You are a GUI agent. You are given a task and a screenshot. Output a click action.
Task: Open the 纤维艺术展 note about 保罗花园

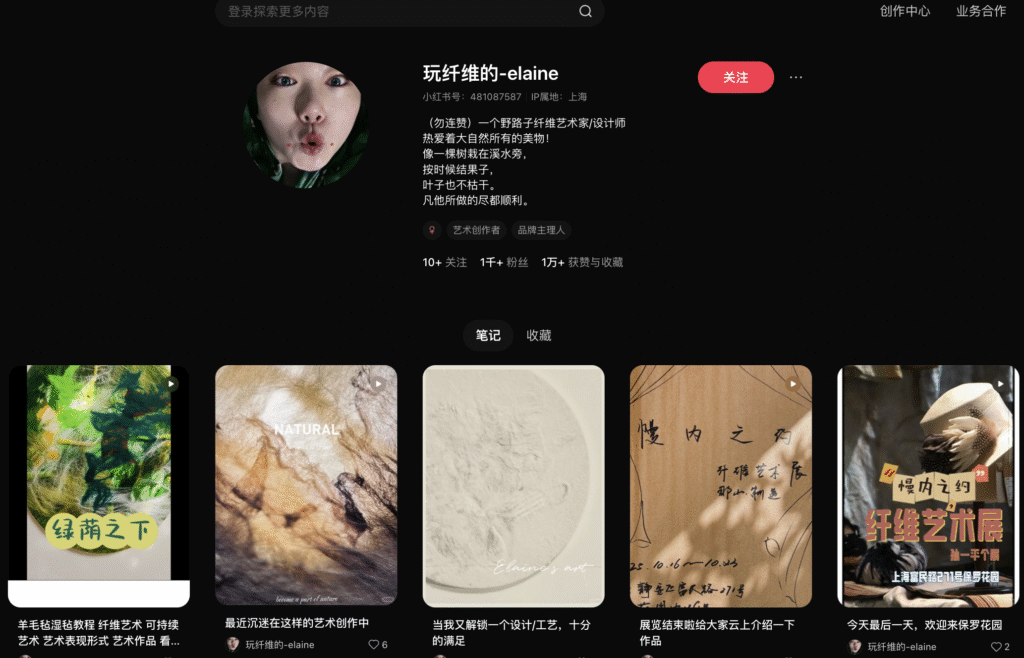[927, 485]
